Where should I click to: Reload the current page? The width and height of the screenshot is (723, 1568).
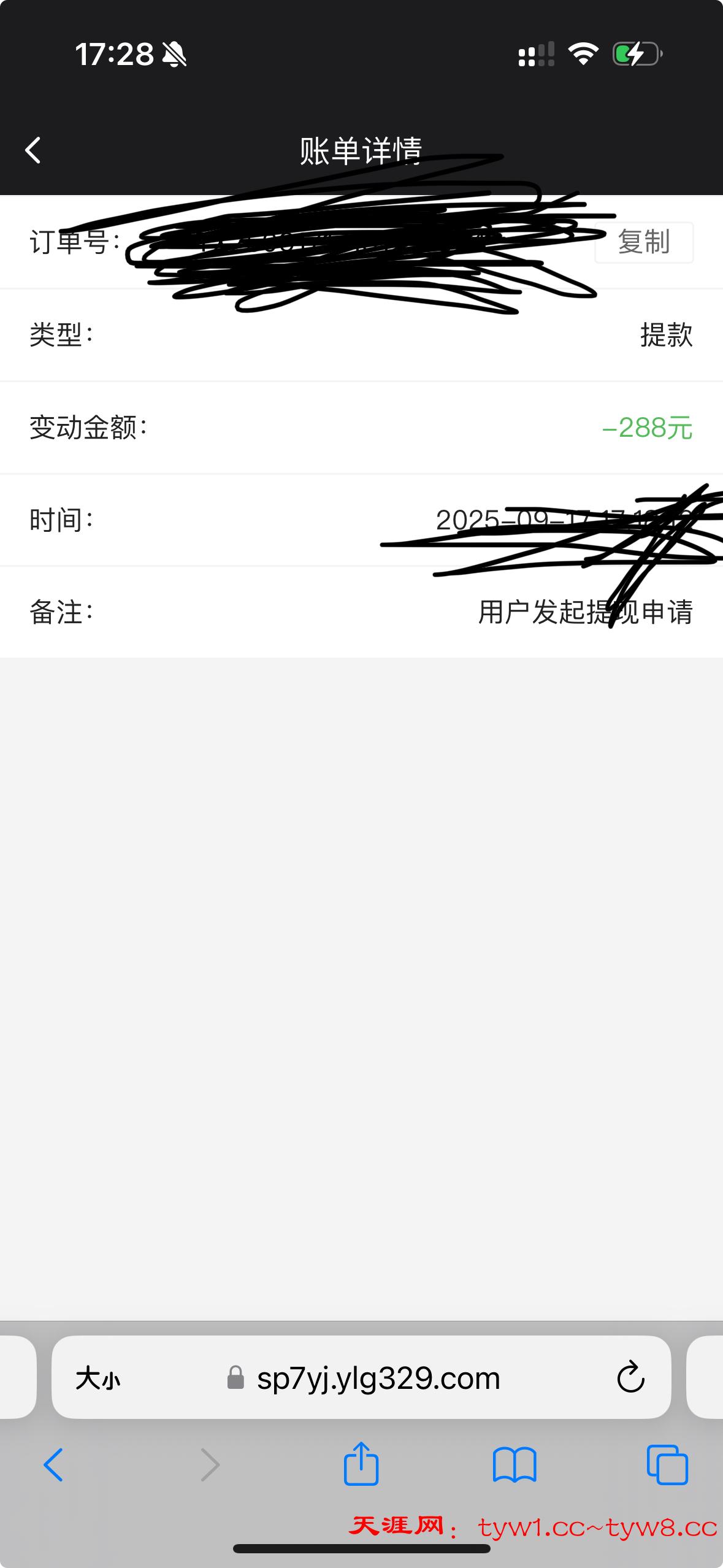[630, 1378]
